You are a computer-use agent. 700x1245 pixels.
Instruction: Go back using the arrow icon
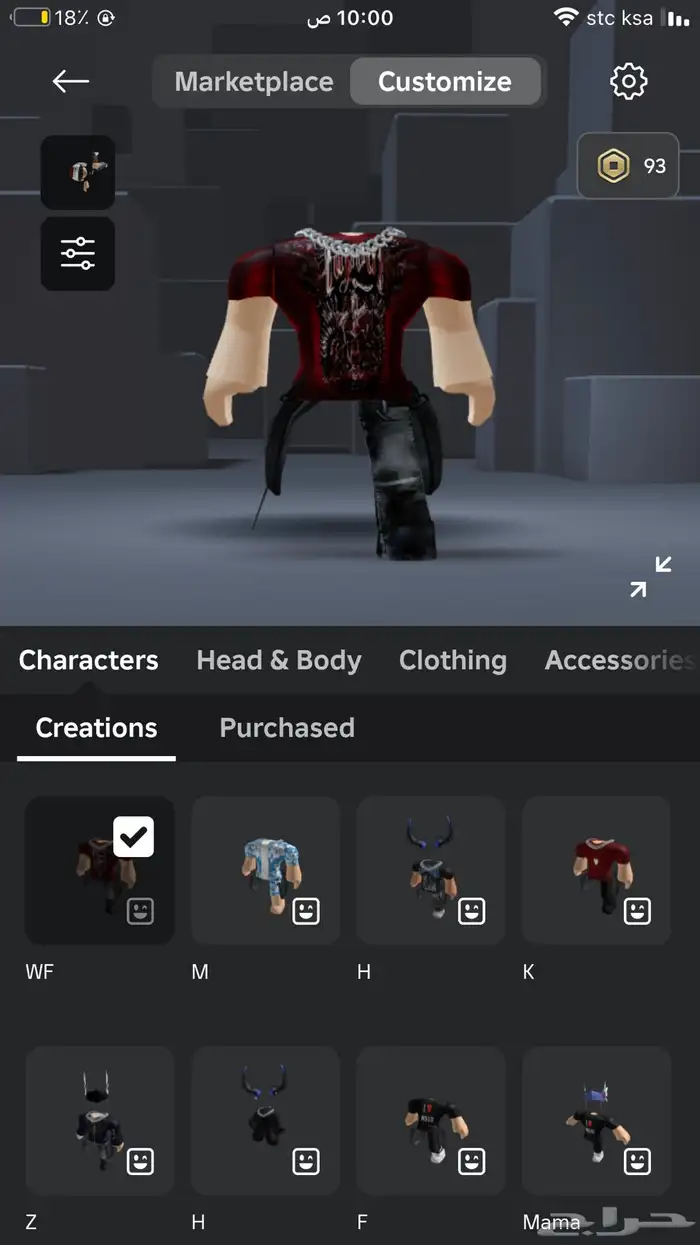[x=71, y=82]
